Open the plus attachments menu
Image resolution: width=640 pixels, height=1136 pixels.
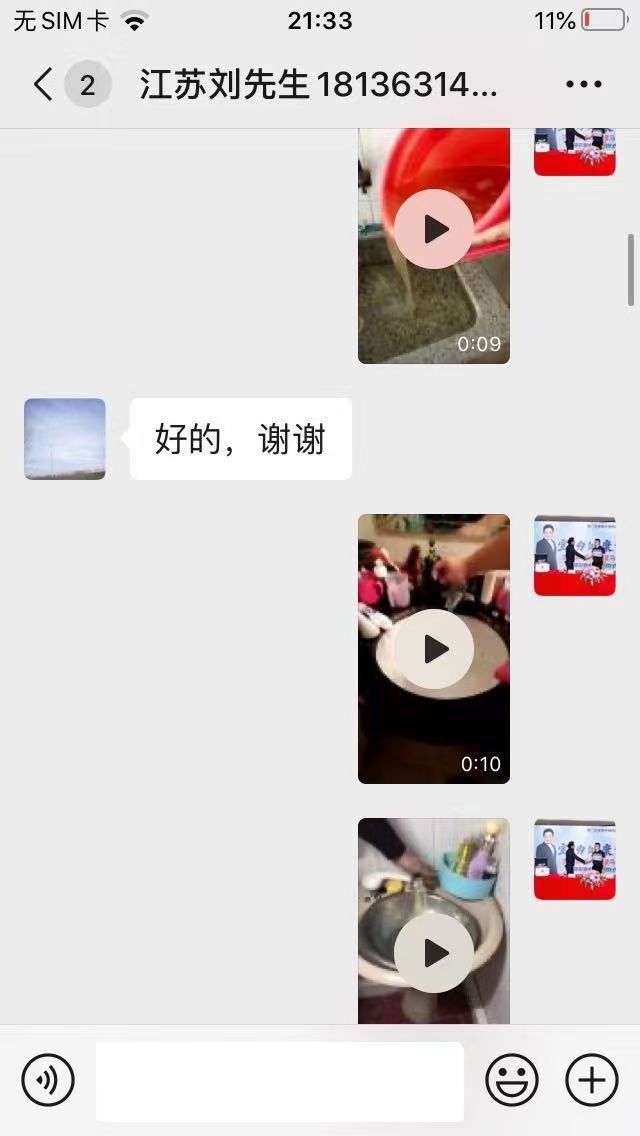point(592,1080)
